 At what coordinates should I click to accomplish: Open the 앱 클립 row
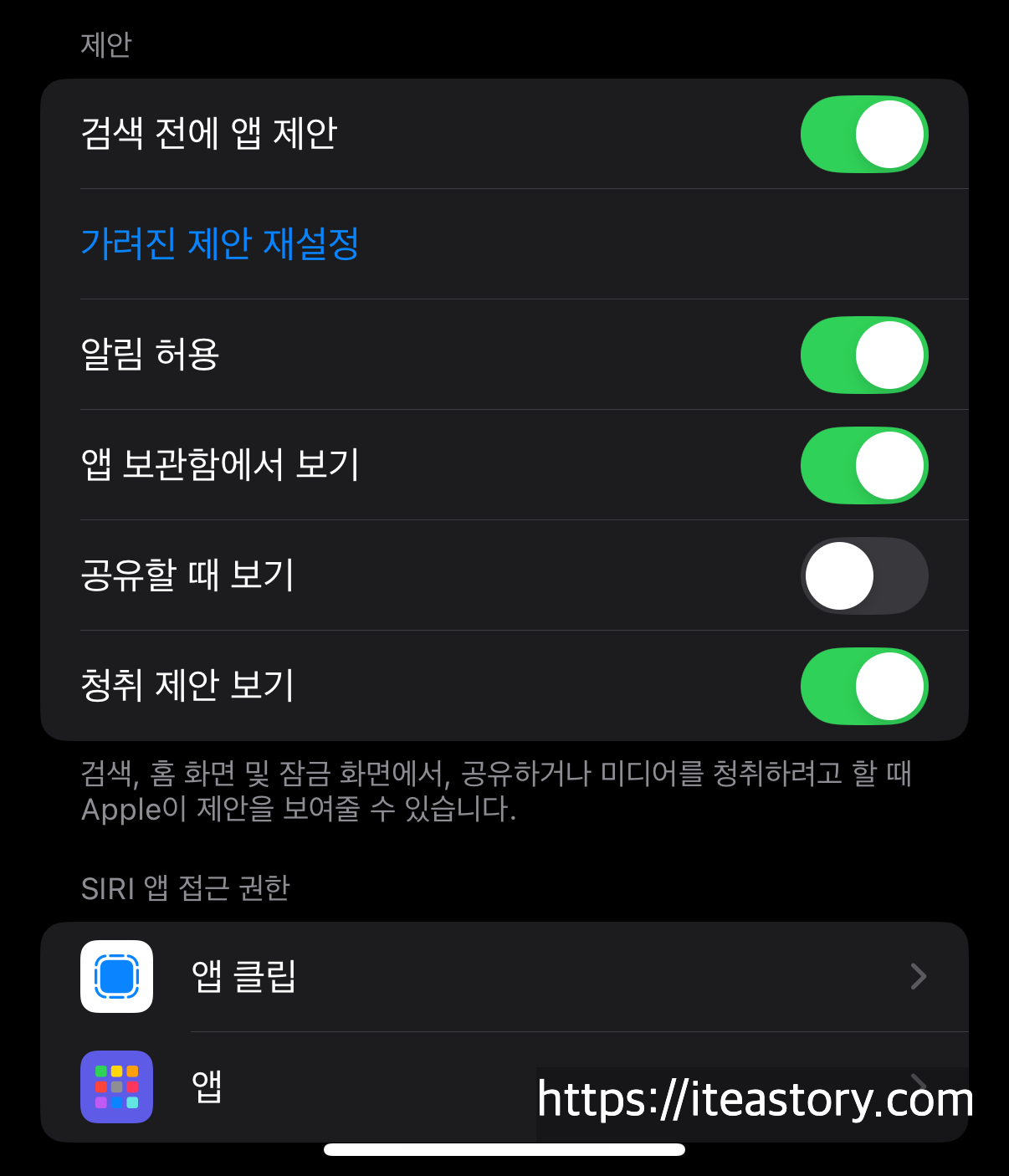click(504, 976)
